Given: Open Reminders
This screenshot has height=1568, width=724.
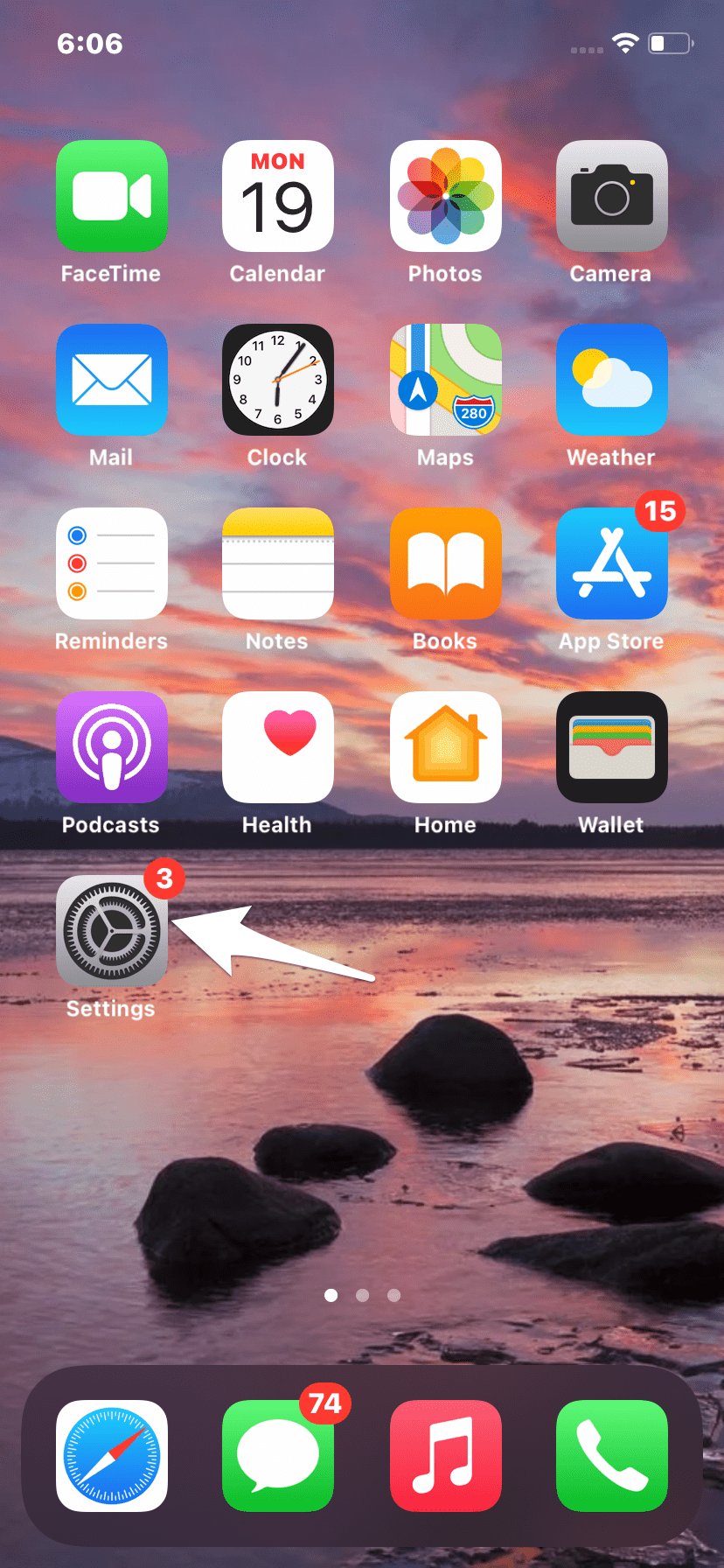Looking at the screenshot, I should point(111,563).
